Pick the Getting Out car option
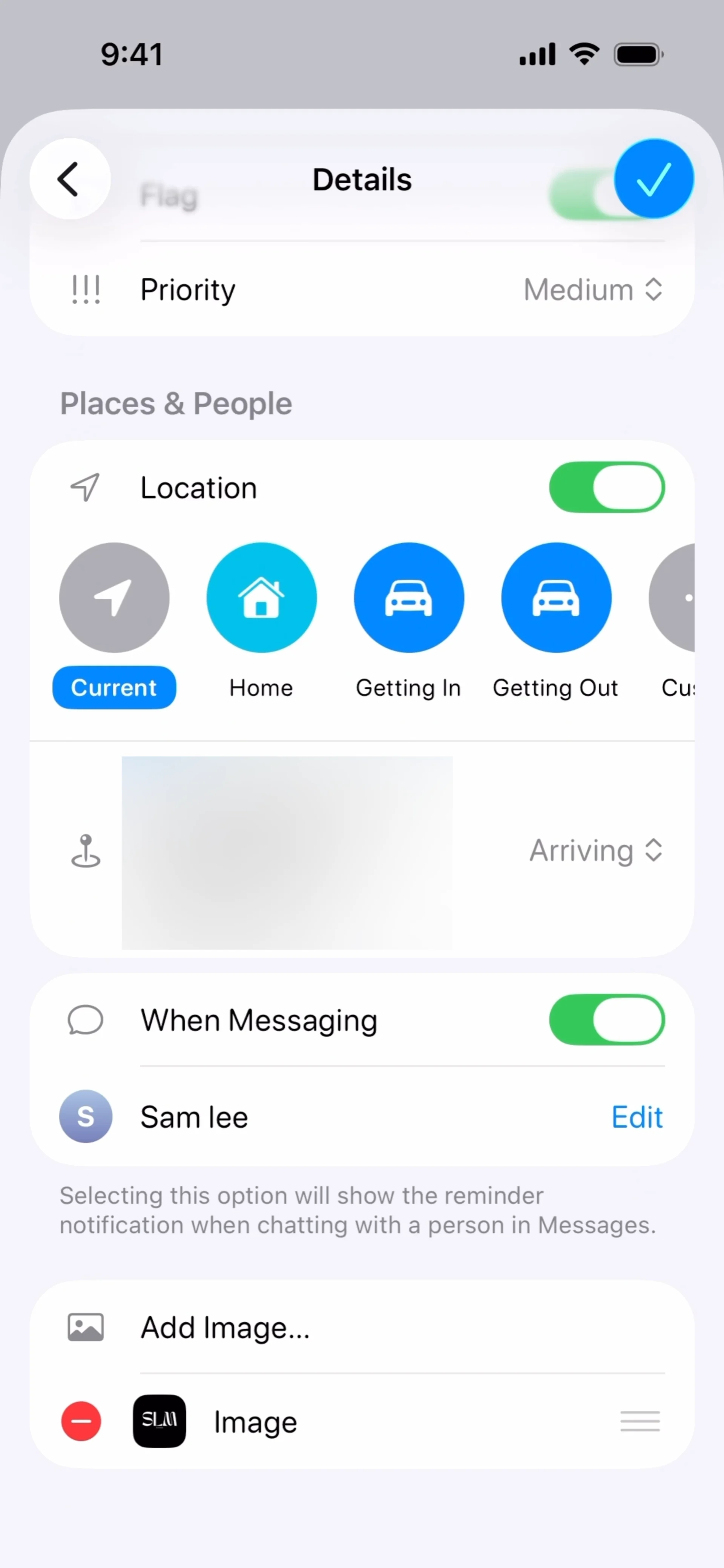724x1568 pixels. pos(555,598)
